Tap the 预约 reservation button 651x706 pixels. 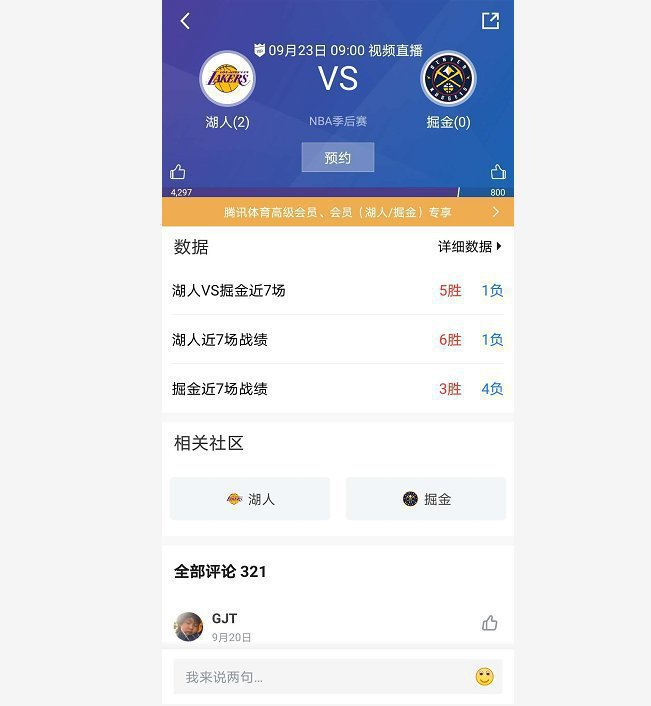click(x=338, y=157)
